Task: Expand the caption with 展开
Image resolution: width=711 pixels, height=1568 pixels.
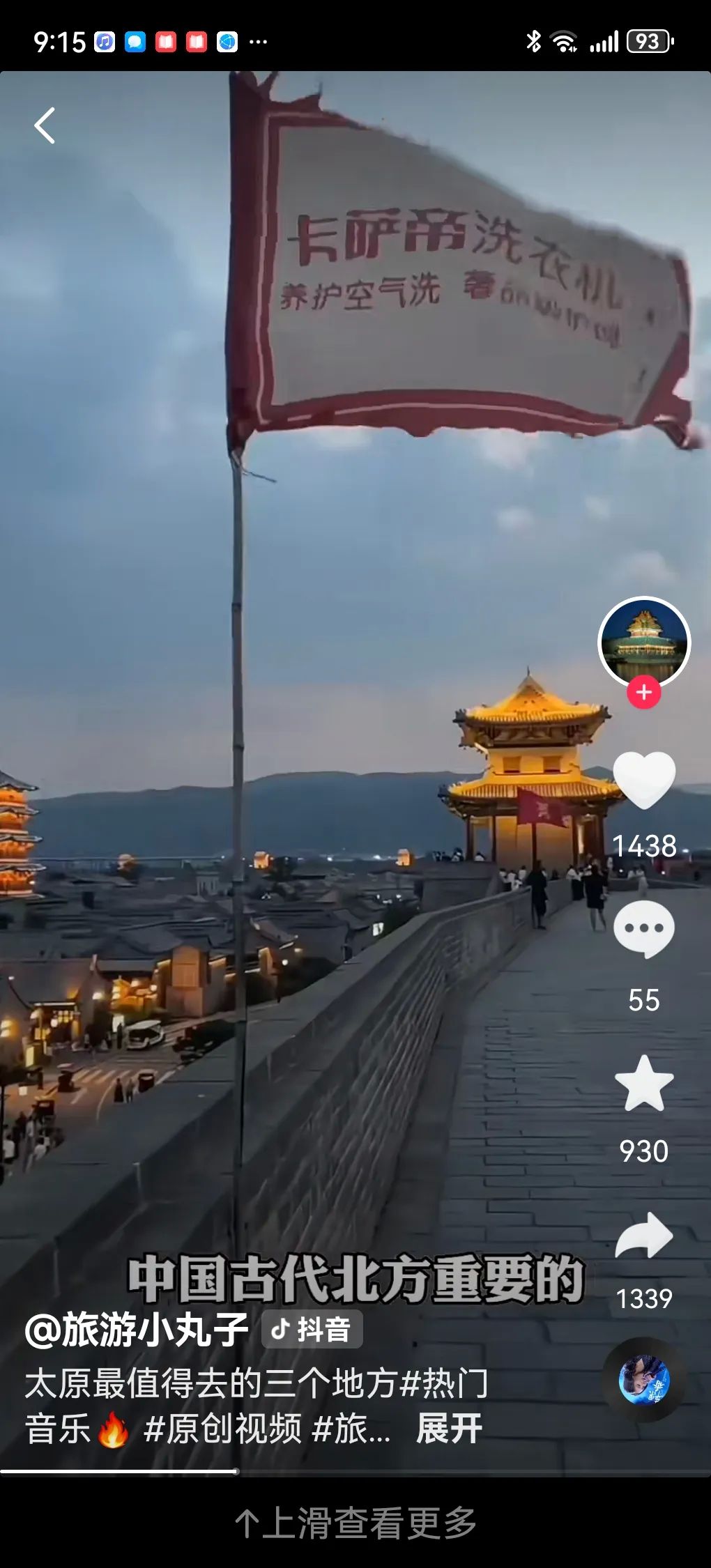Action: pos(449,1430)
